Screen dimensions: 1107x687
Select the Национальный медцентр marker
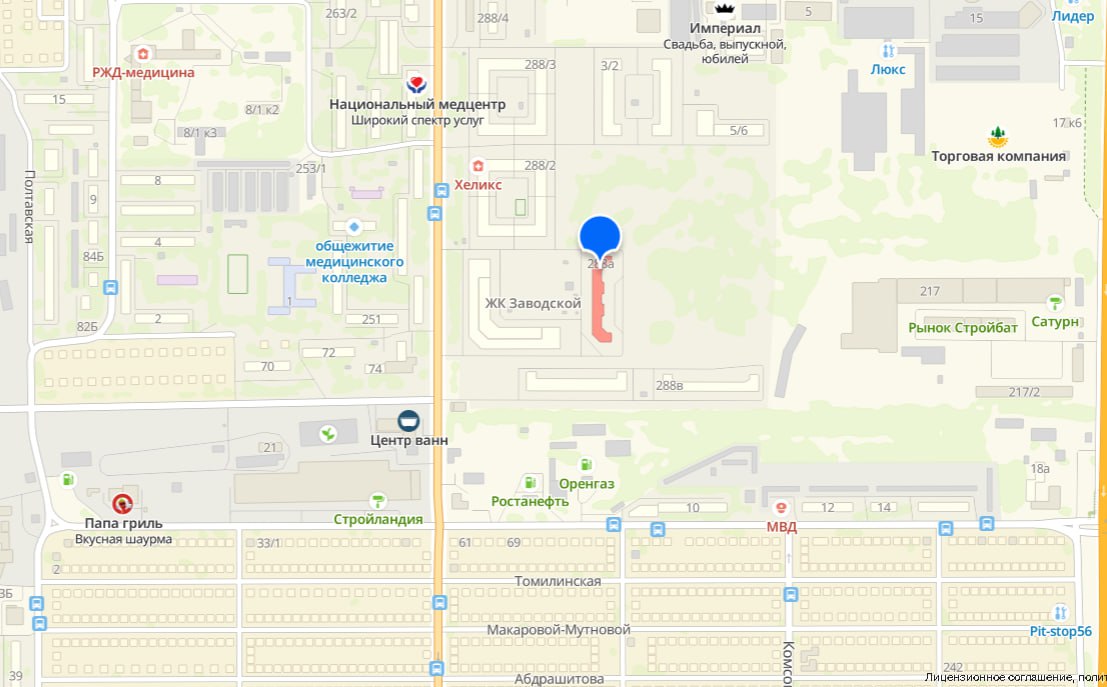413,84
